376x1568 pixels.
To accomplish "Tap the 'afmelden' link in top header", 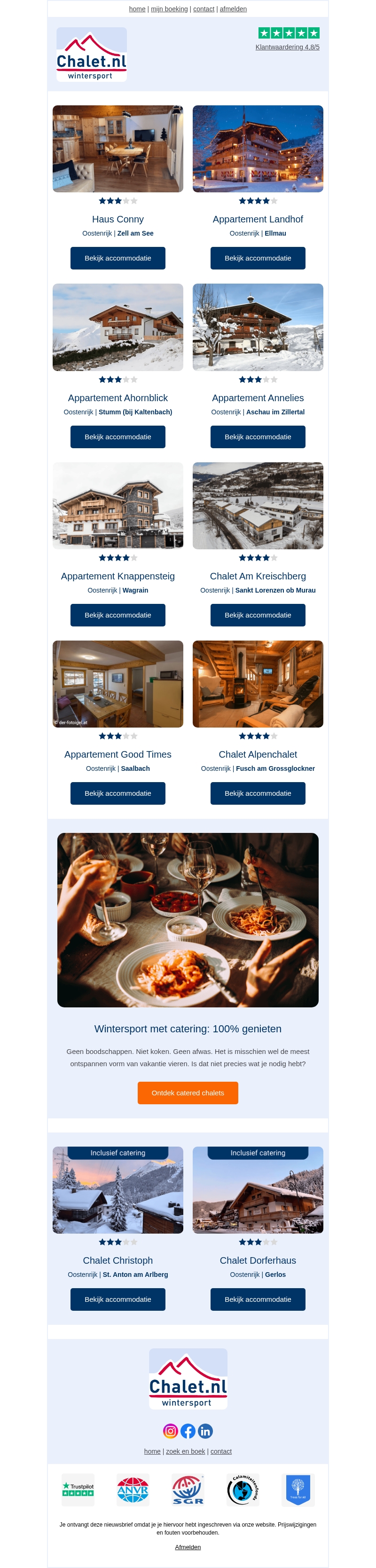I will (x=233, y=9).
